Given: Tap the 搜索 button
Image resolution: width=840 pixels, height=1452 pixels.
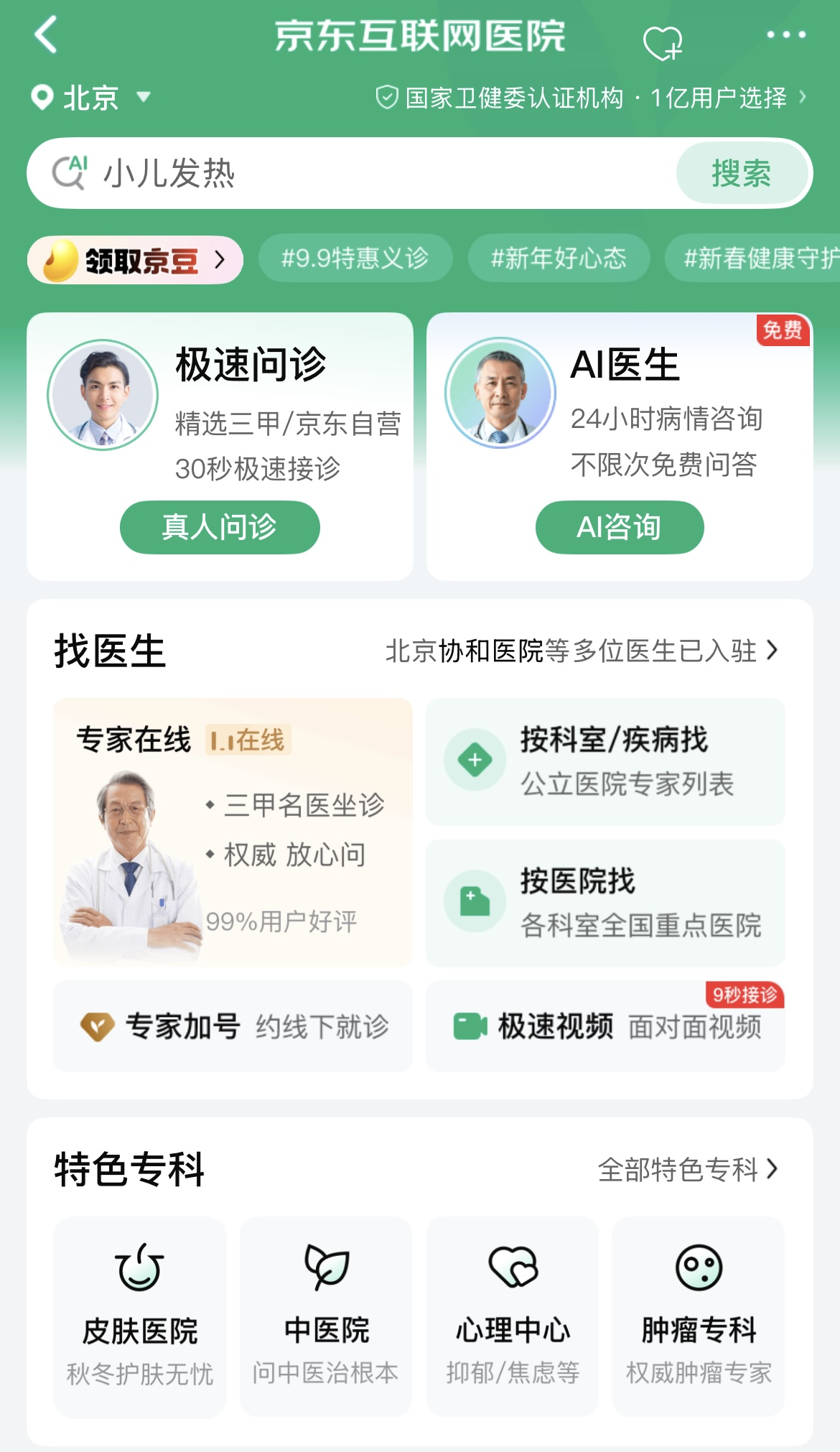Looking at the screenshot, I should point(741,173).
